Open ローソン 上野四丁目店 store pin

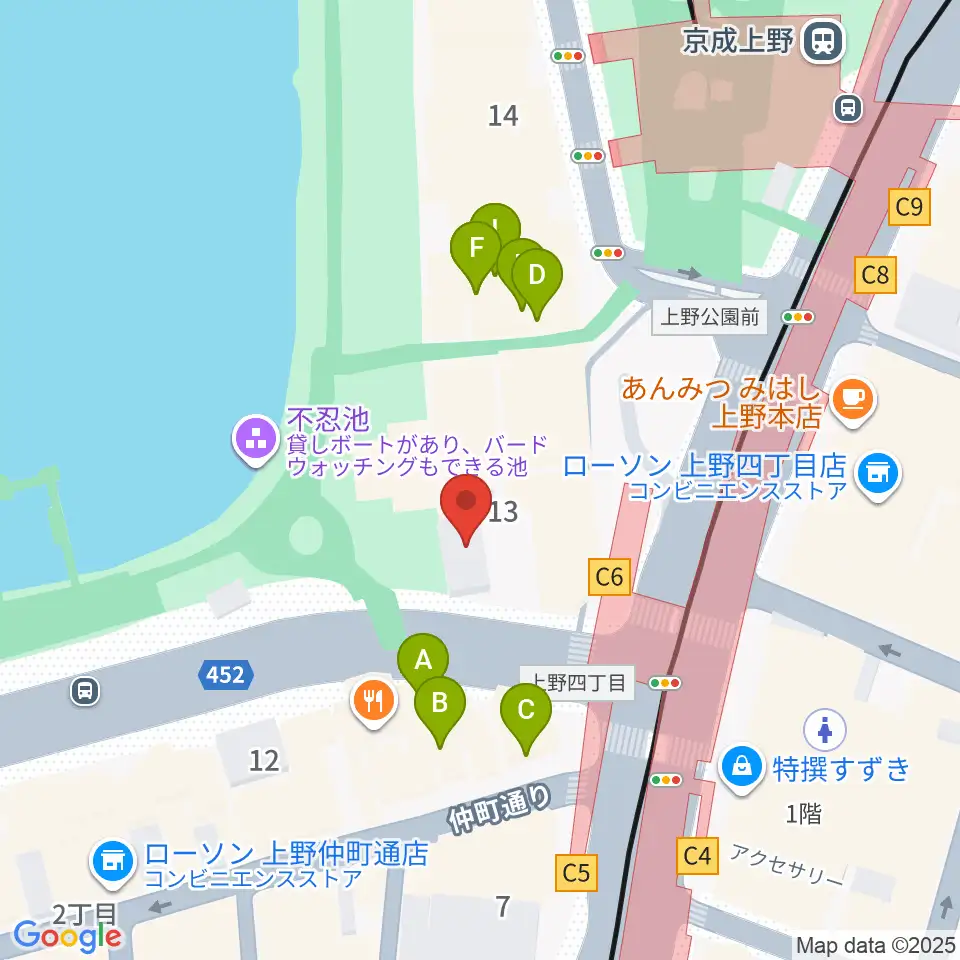coord(878,476)
